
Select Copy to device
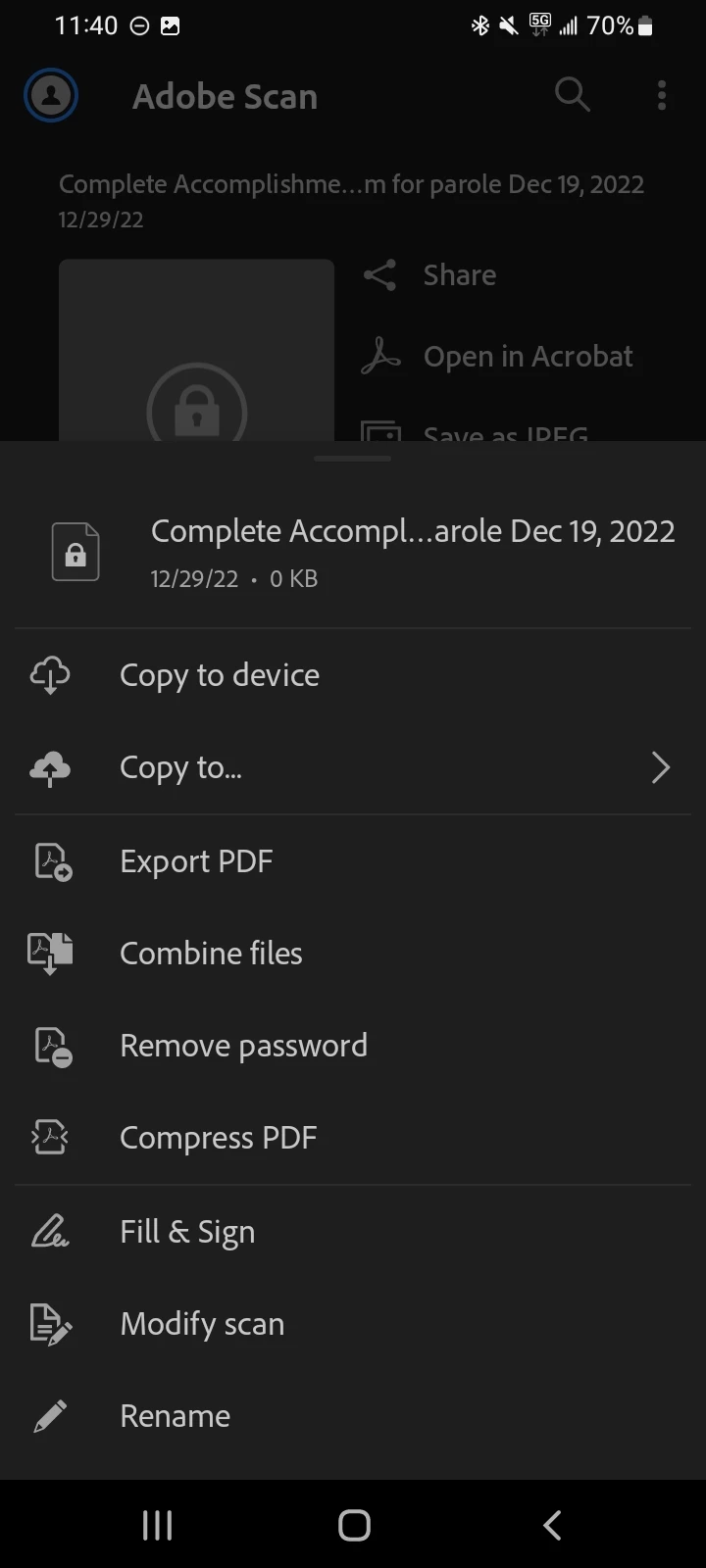coord(219,675)
